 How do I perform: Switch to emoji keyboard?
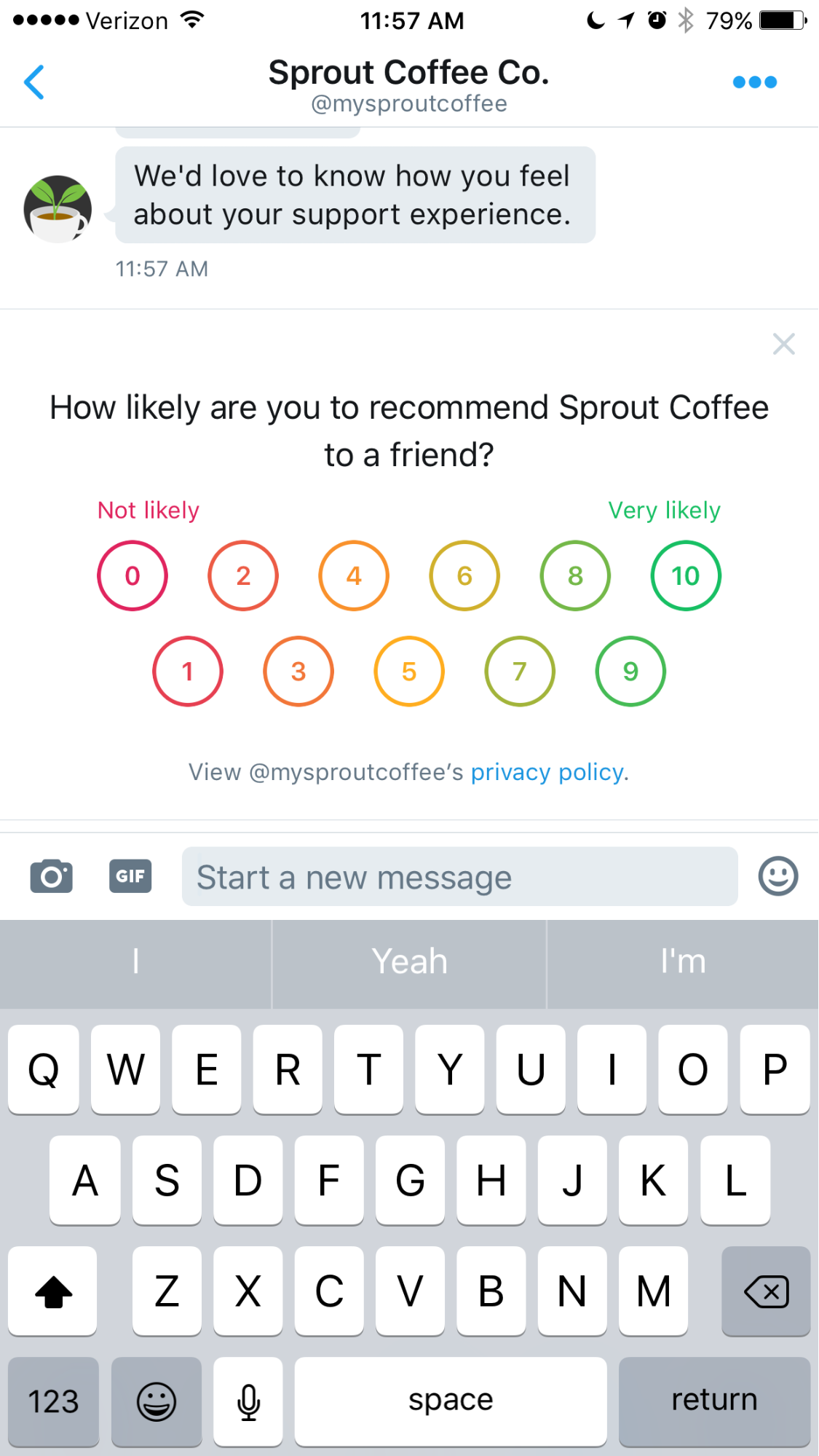point(155,1399)
